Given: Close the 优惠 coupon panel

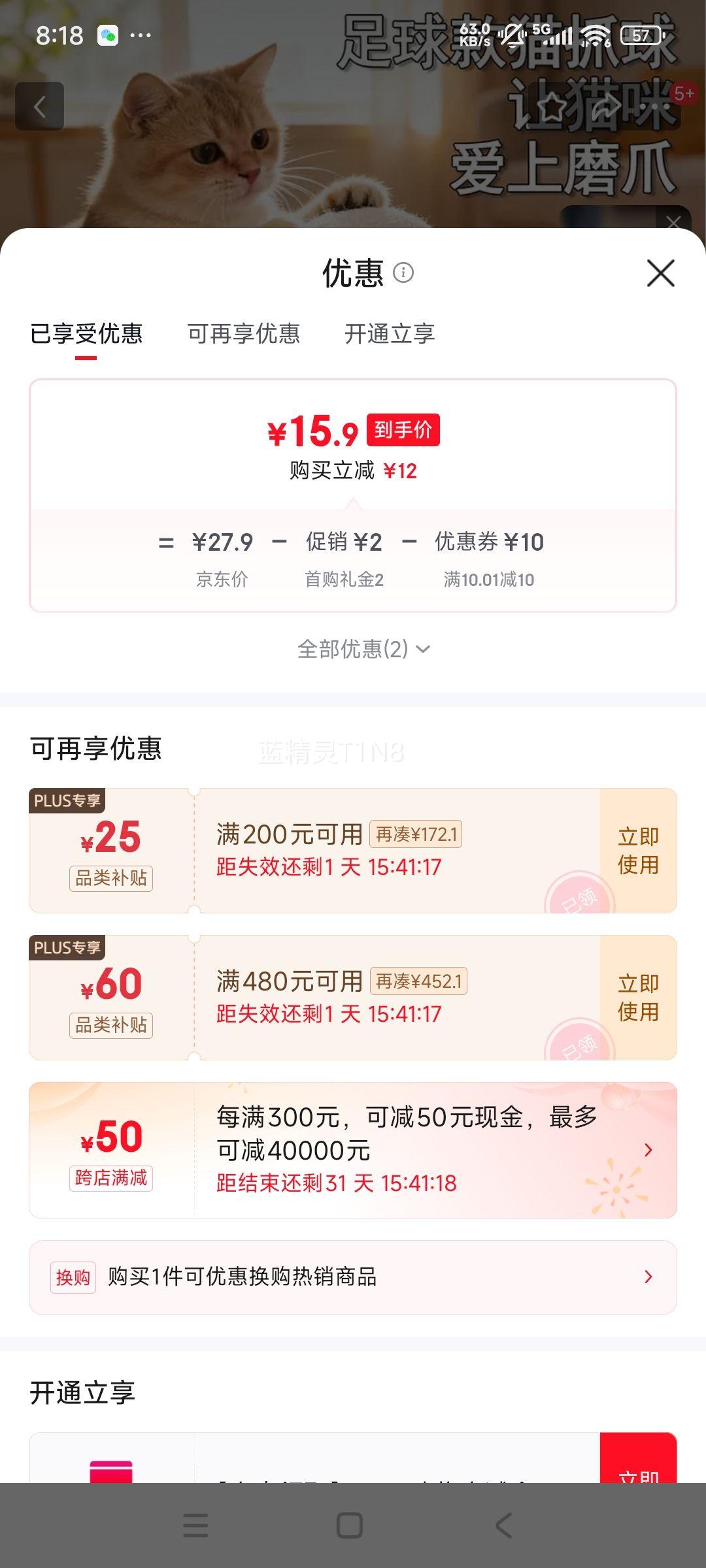Looking at the screenshot, I should 662,274.
